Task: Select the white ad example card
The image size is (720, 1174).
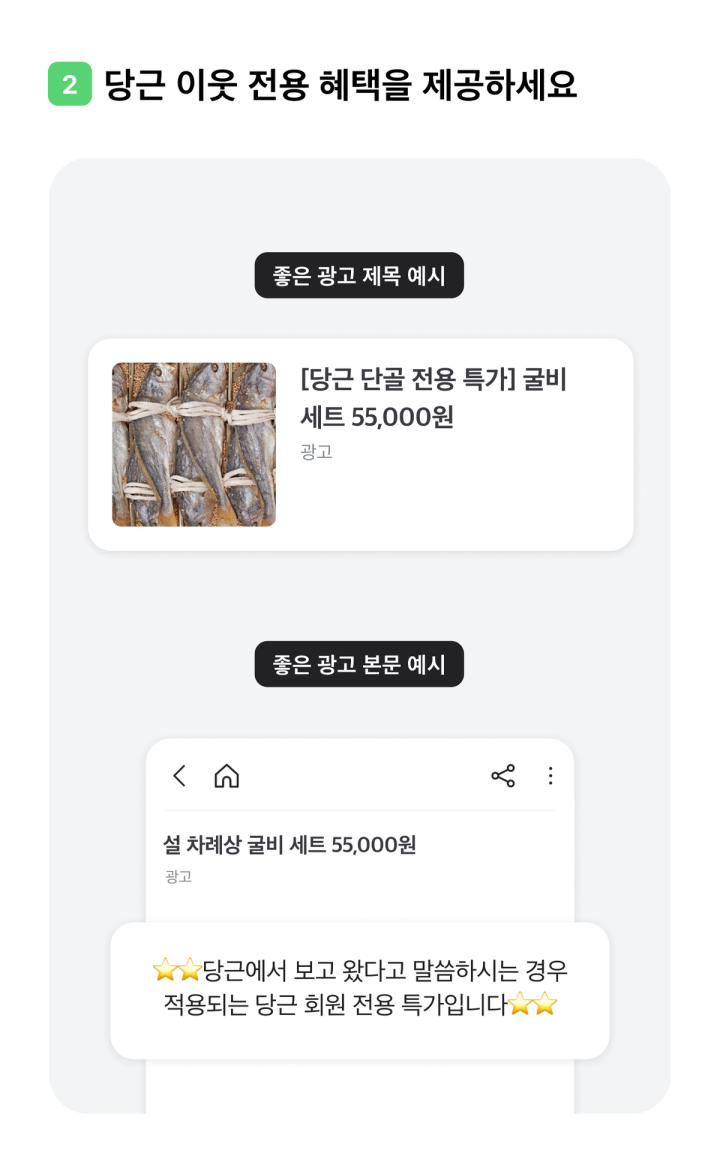Action: [x=360, y=443]
